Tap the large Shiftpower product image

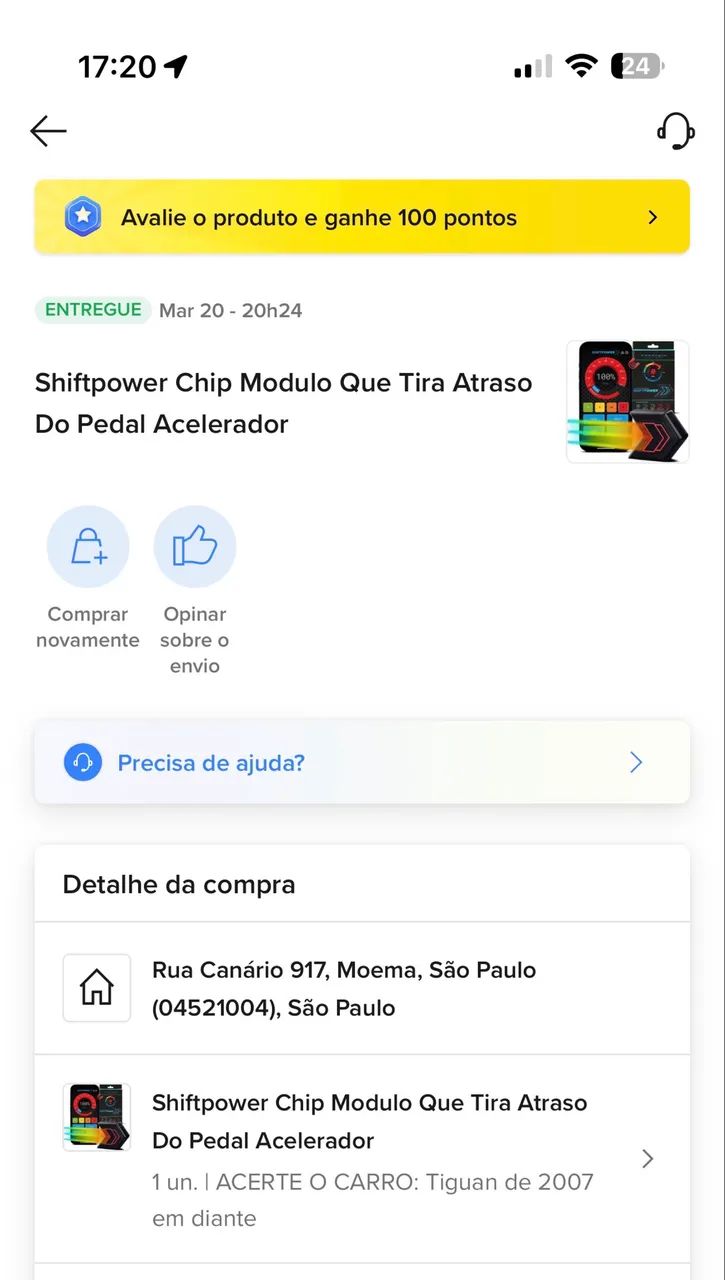click(628, 402)
